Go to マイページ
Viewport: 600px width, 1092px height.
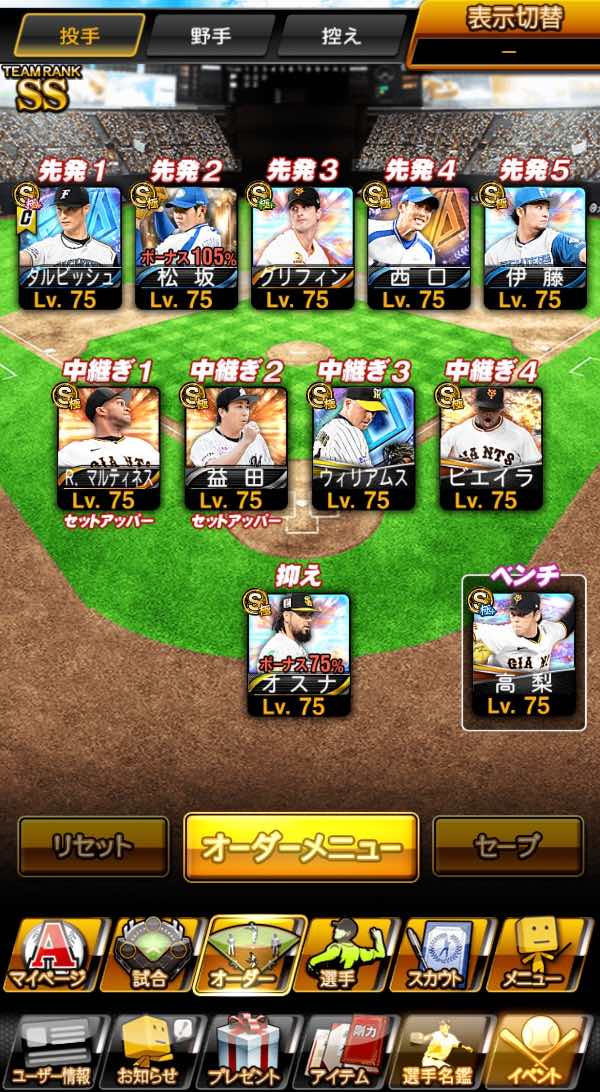pyautogui.click(x=51, y=955)
